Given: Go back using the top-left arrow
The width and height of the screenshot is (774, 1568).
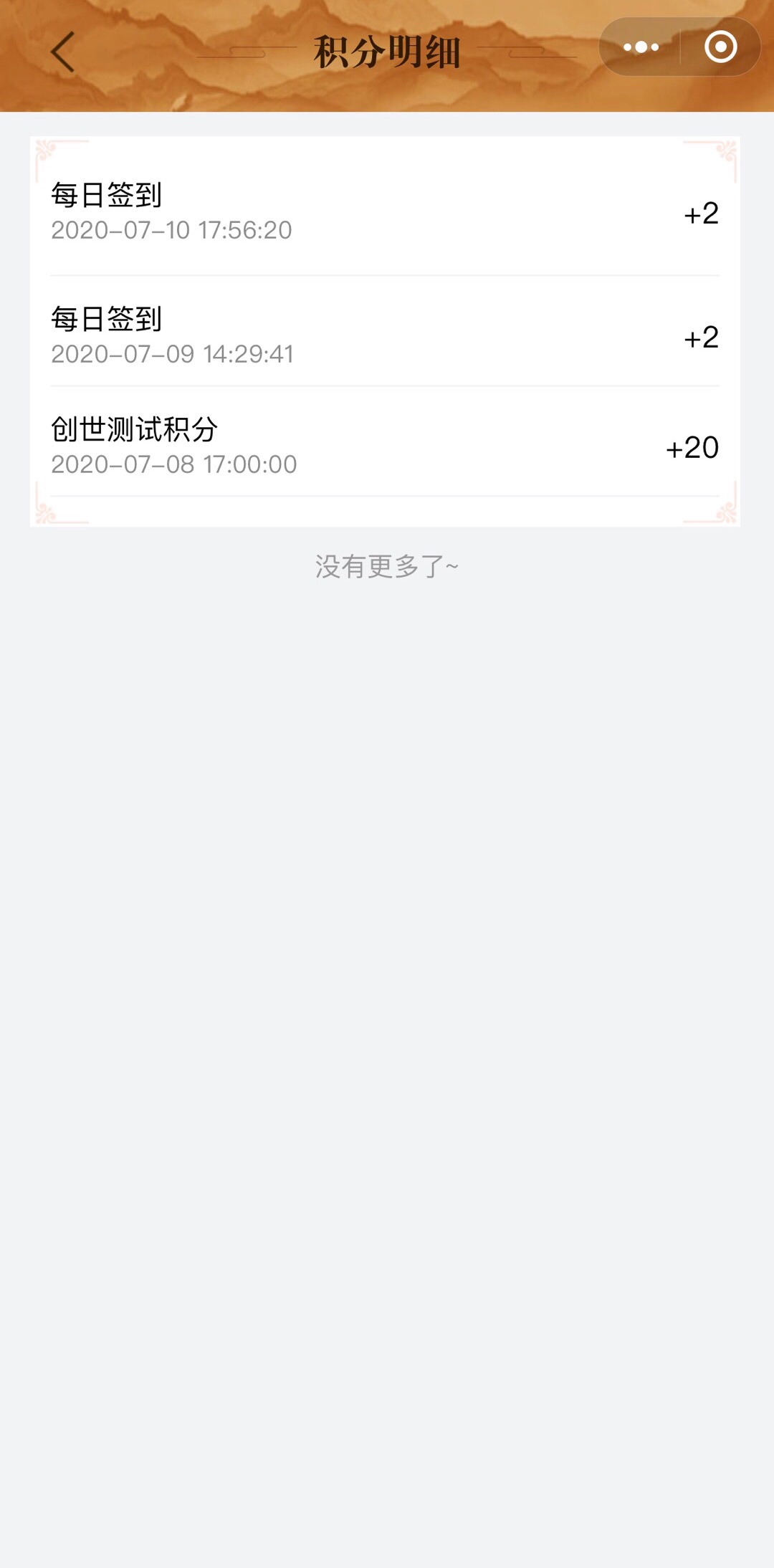Looking at the screenshot, I should [62, 52].
